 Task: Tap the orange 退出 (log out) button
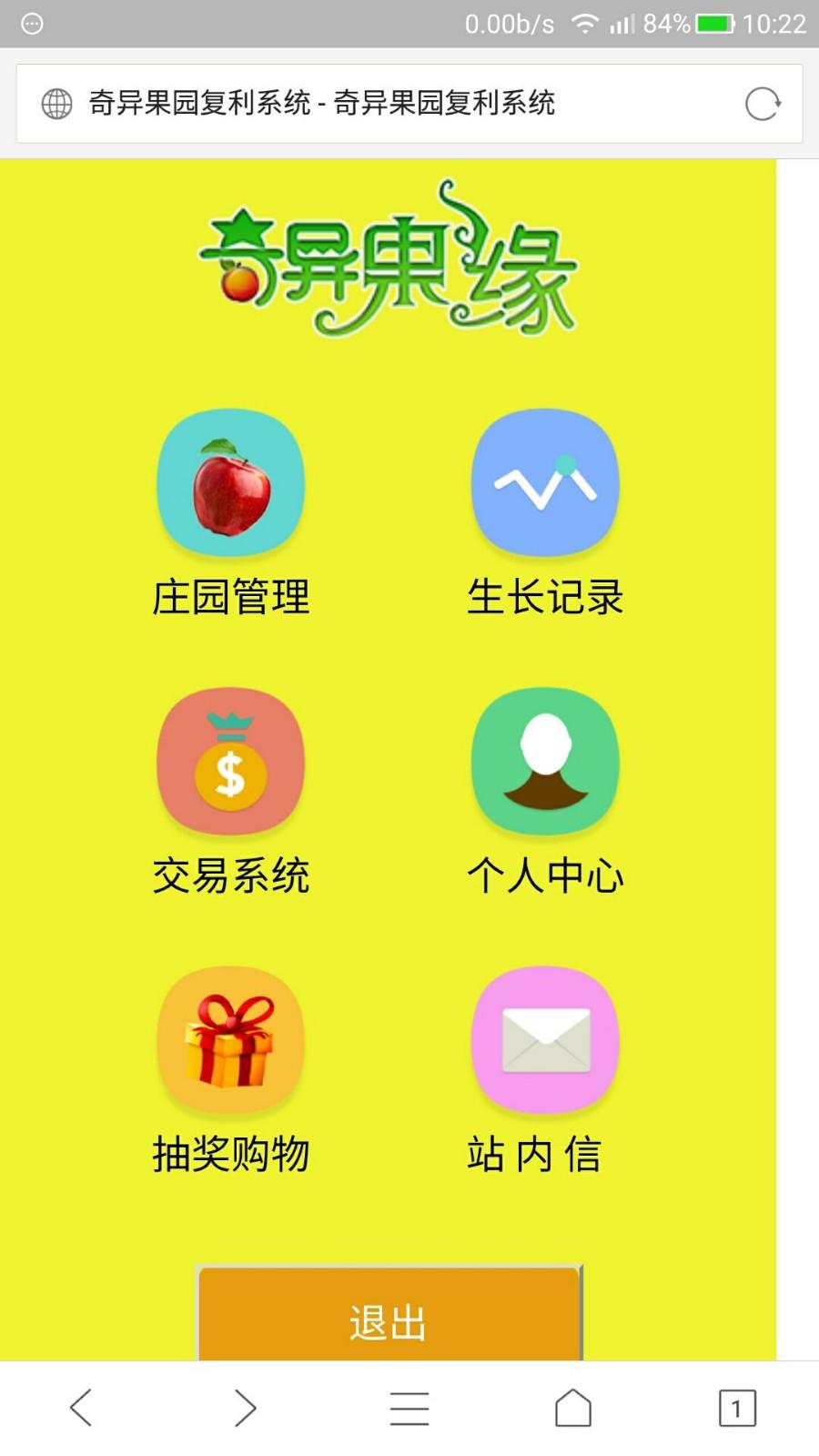click(389, 1313)
